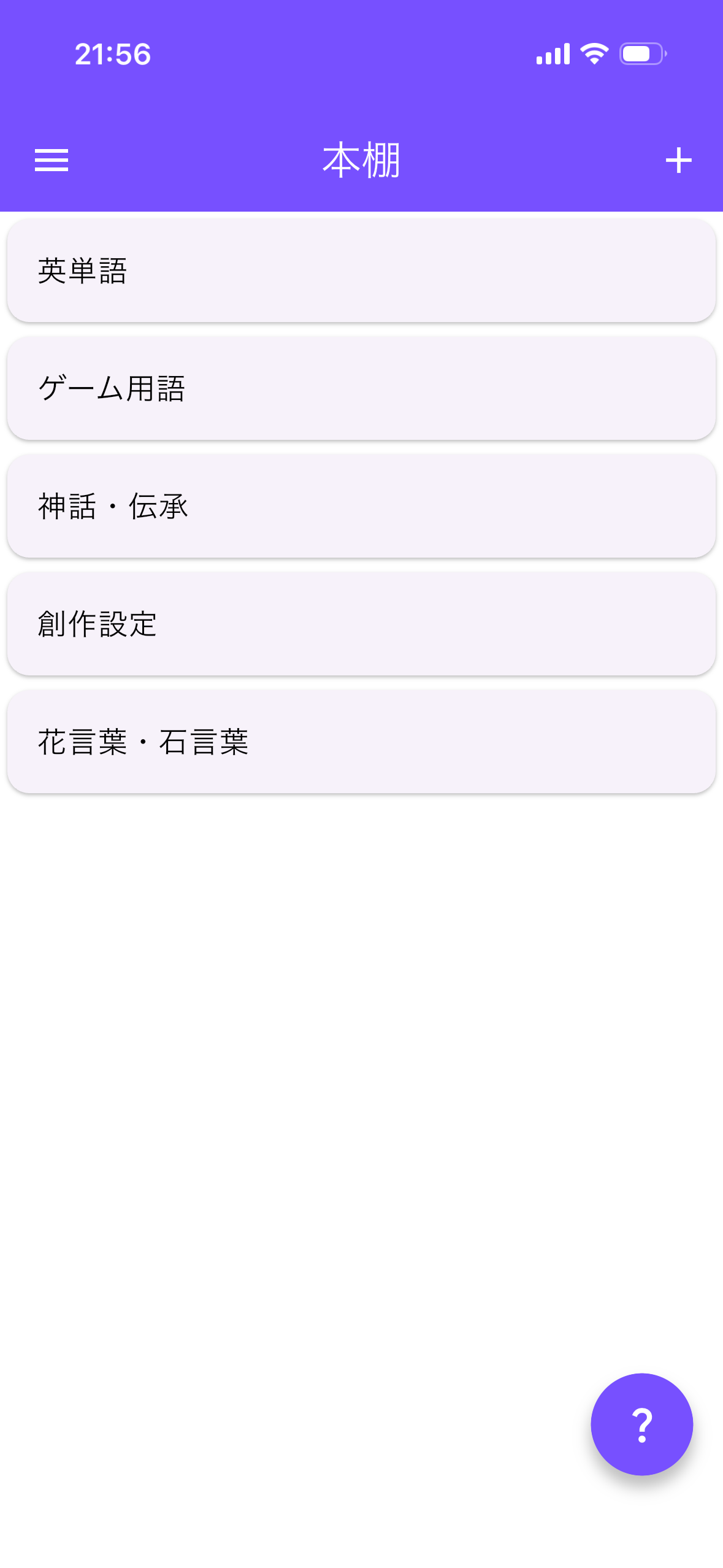
Task: Add a new bookshelf with the plus icon
Action: [x=678, y=160]
